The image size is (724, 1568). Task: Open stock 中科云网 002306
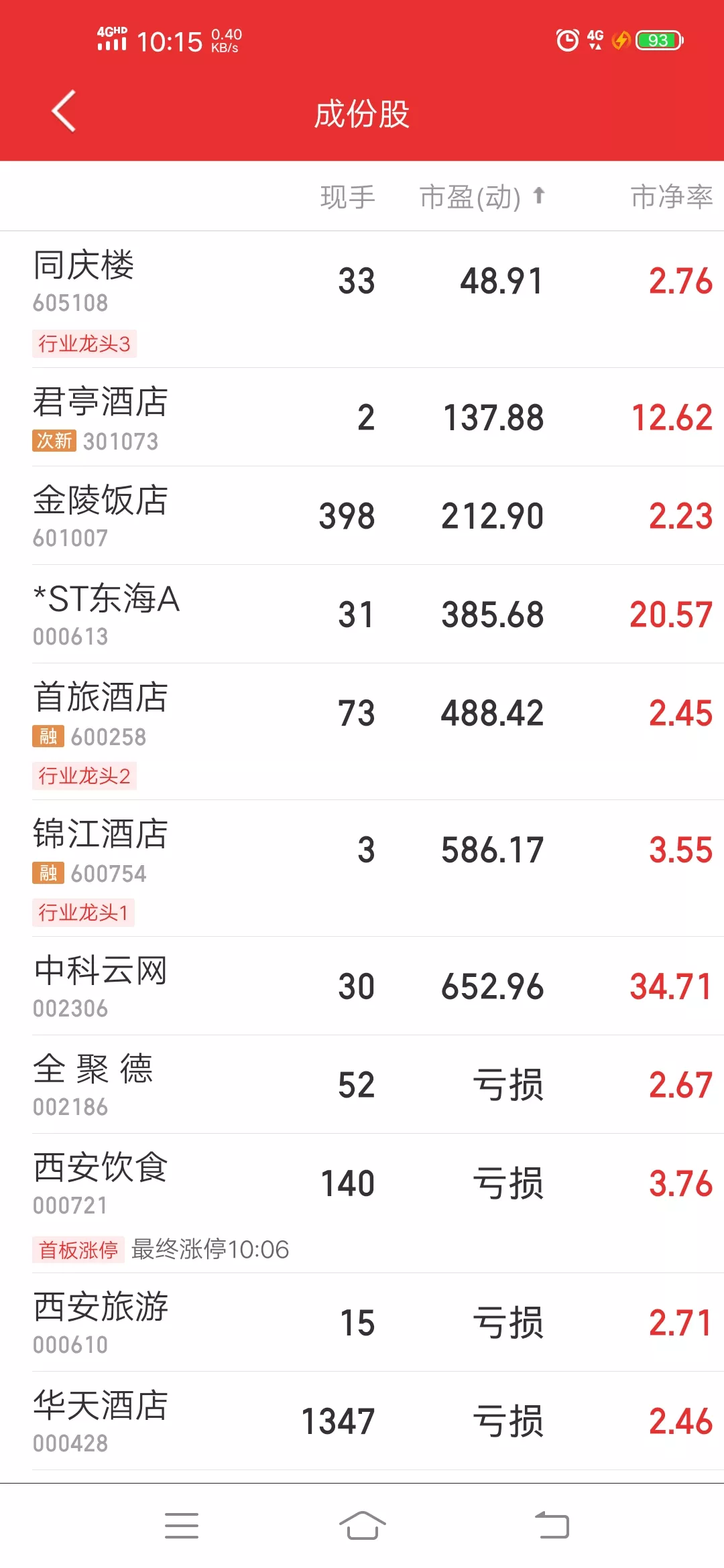pyautogui.click(x=362, y=986)
